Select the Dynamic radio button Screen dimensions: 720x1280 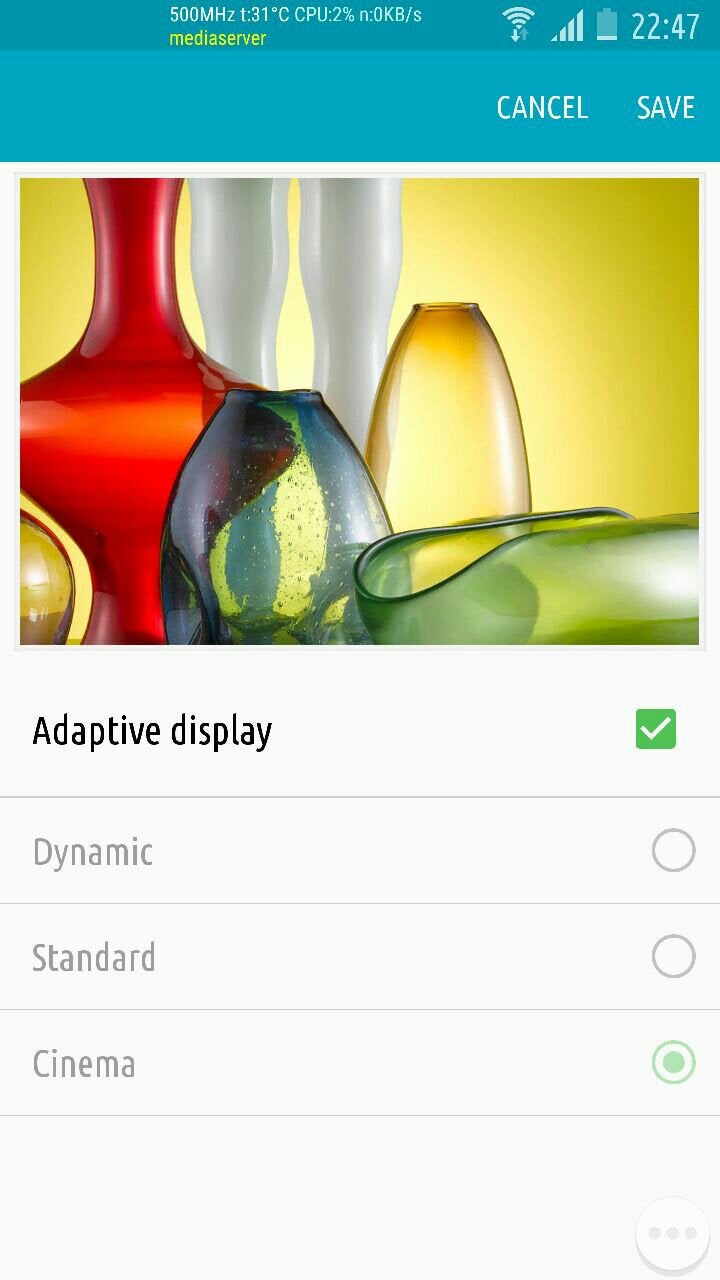(x=673, y=850)
